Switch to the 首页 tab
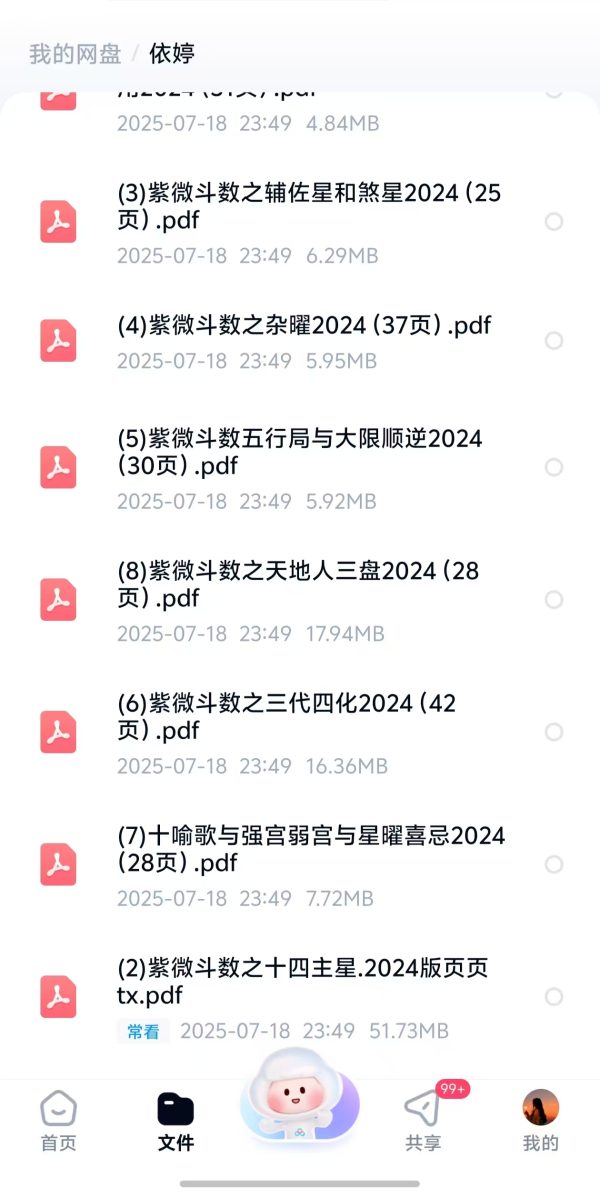This screenshot has height=1198, width=600. point(58,1120)
